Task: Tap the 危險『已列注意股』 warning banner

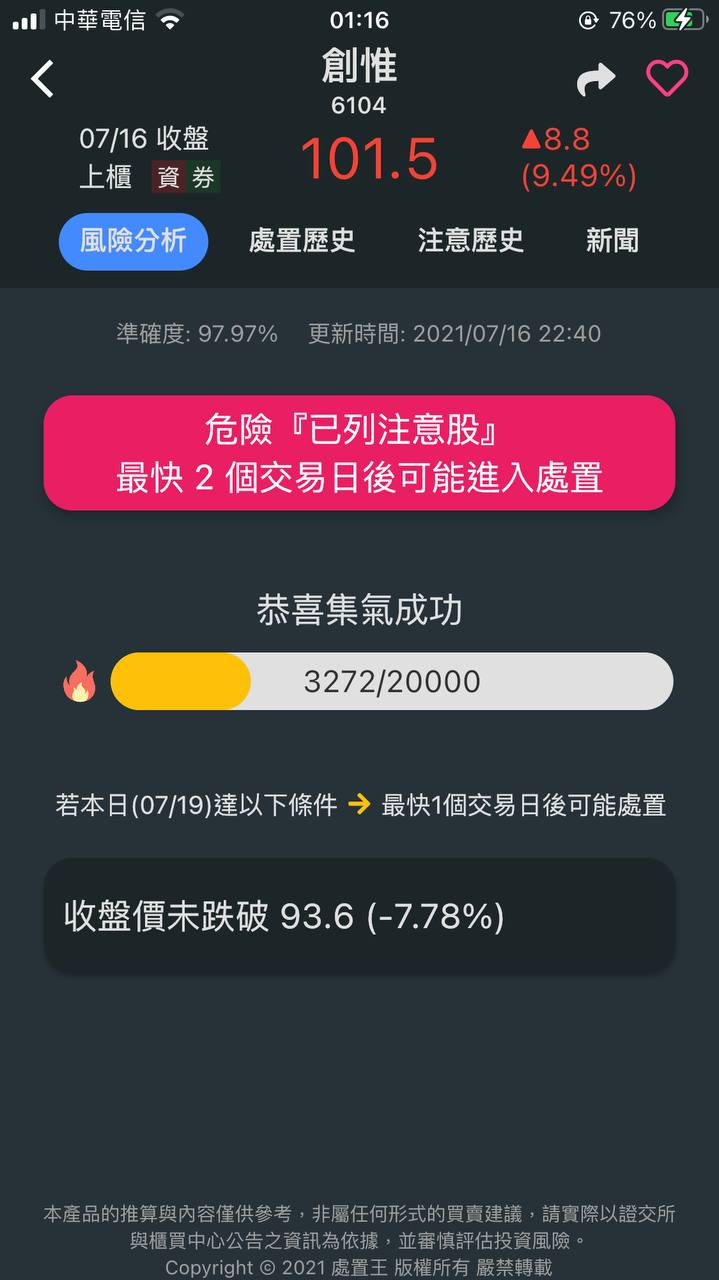Action: point(359,453)
